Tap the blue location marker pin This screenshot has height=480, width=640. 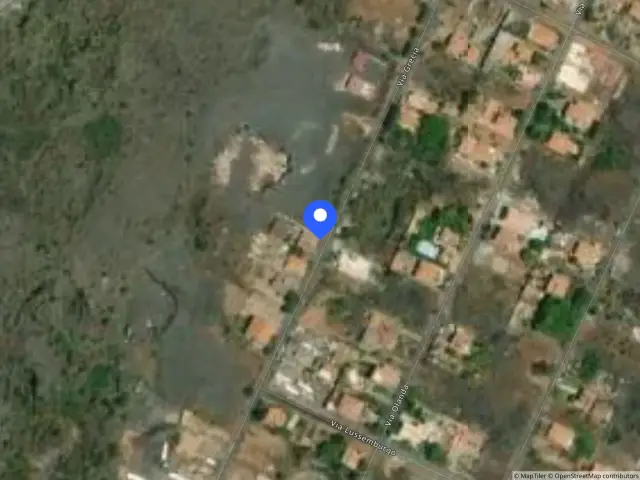click(x=320, y=218)
